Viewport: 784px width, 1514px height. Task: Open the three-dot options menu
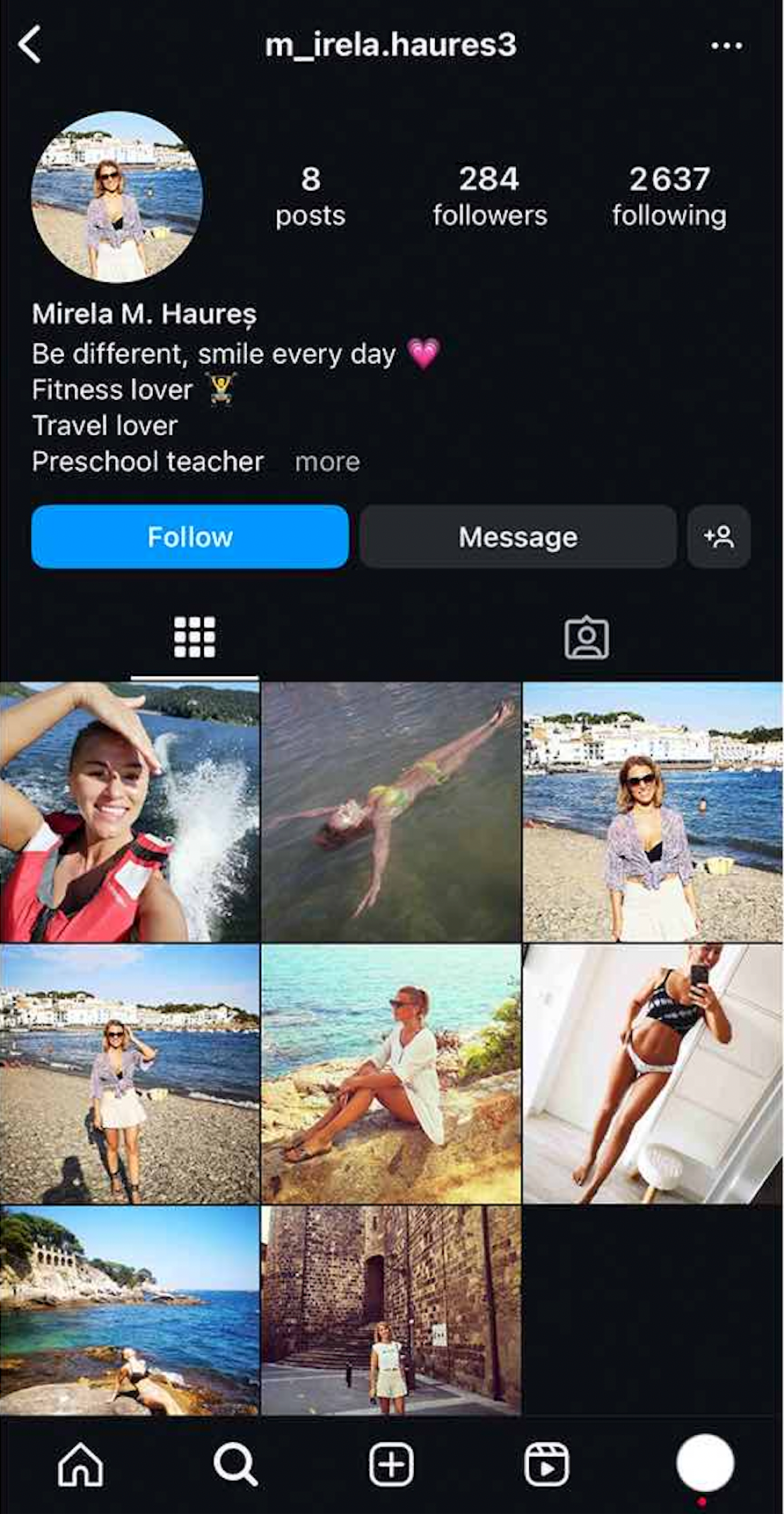point(726,46)
